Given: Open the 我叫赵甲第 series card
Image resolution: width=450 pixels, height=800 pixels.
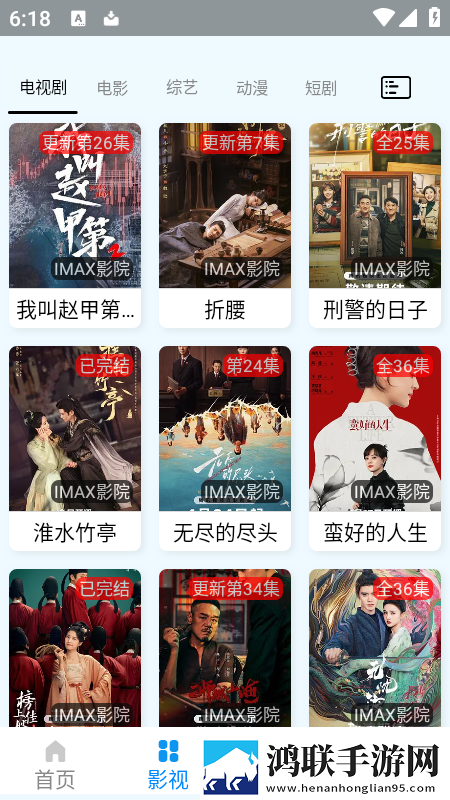Looking at the screenshot, I should 75,226.
